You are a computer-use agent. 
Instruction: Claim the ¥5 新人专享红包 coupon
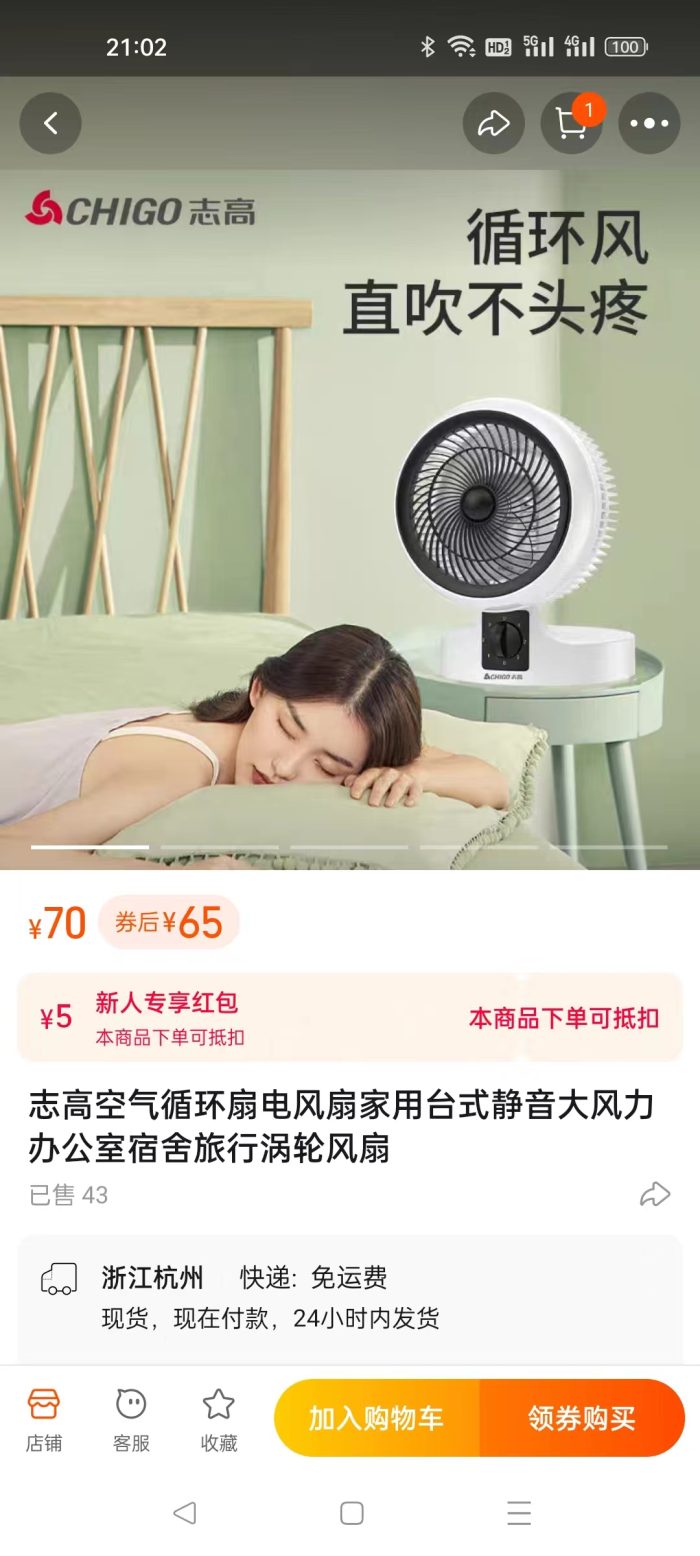tap(350, 1017)
